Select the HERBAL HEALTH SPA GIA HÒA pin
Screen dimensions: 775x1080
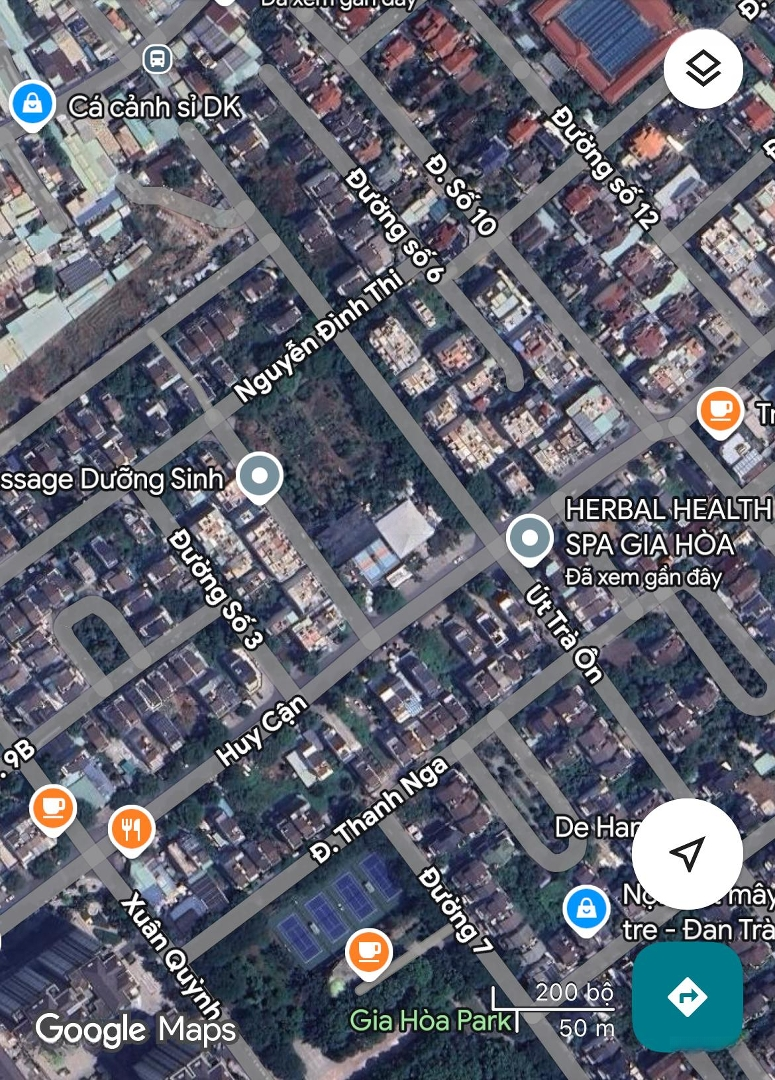529,539
